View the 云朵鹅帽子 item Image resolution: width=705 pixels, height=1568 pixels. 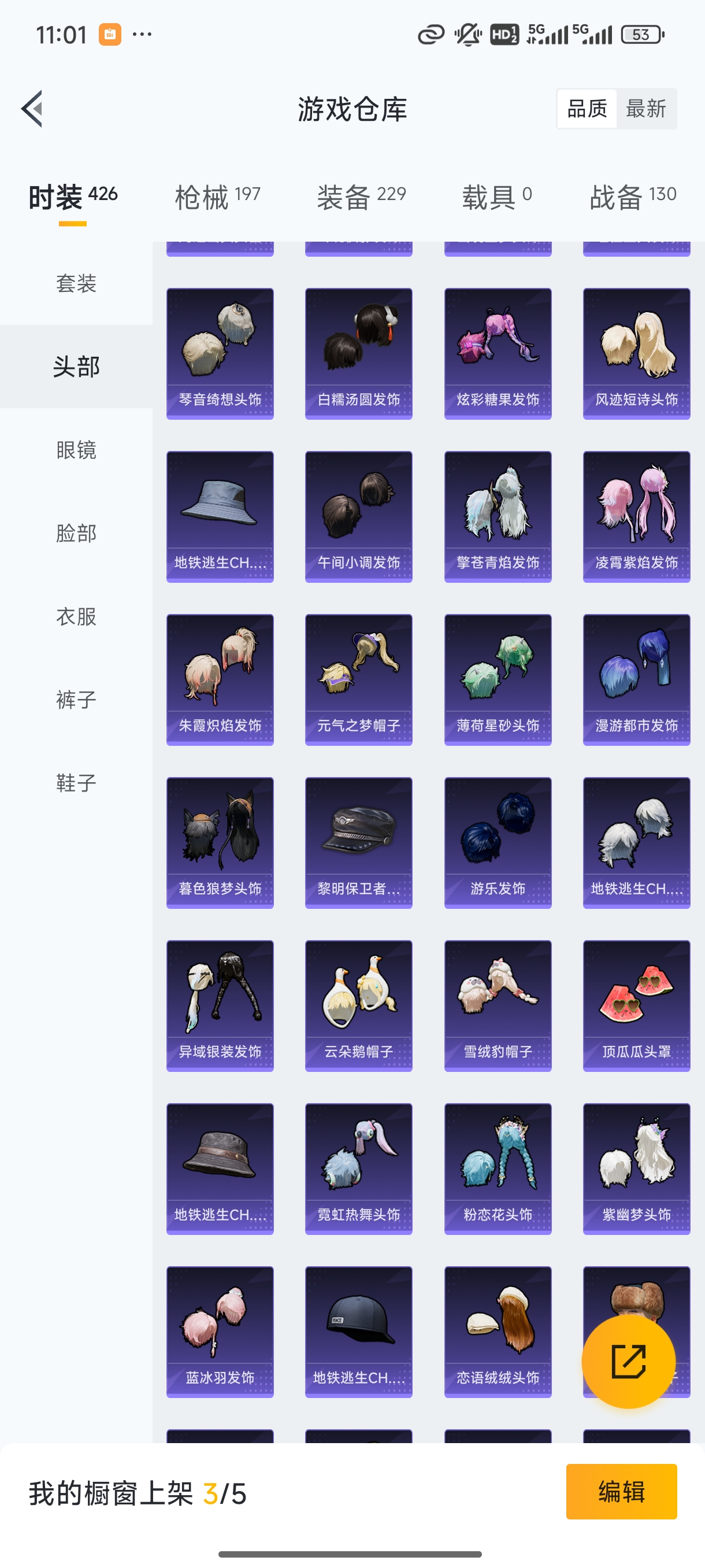point(358,1005)
